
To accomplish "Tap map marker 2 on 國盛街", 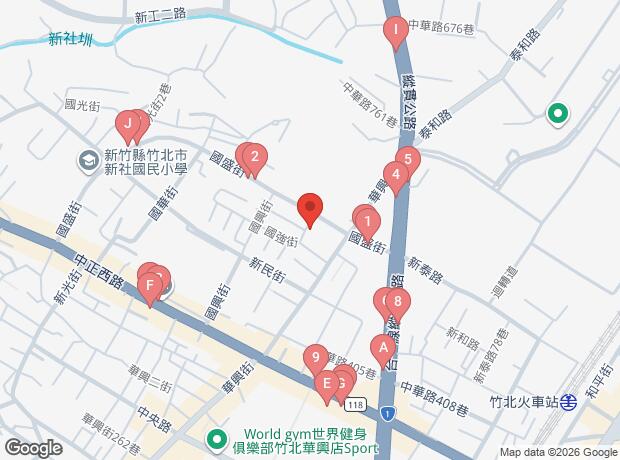I will point(254,157).
